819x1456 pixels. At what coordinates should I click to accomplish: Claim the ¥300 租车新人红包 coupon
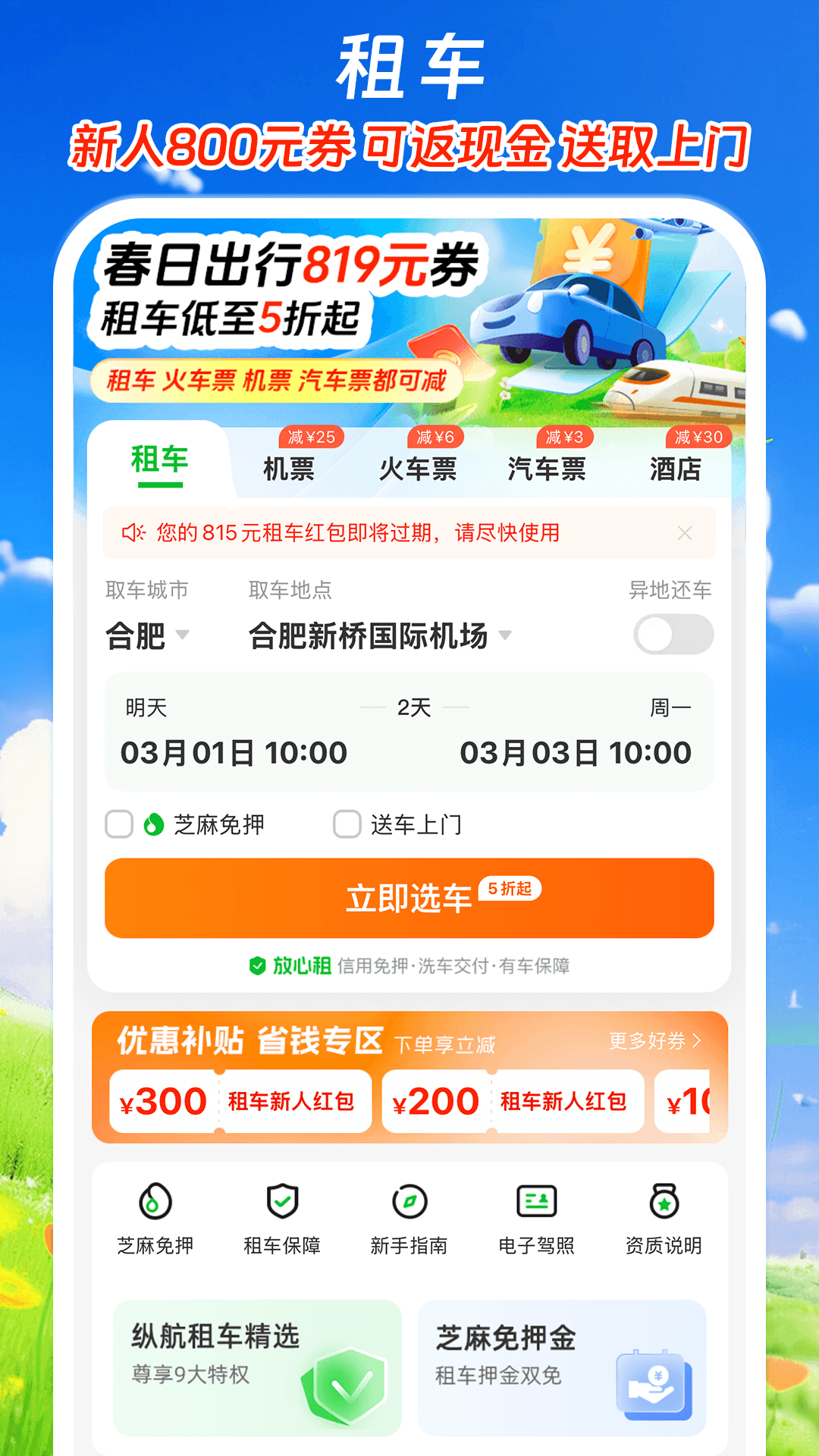(x=243, y=1101)
